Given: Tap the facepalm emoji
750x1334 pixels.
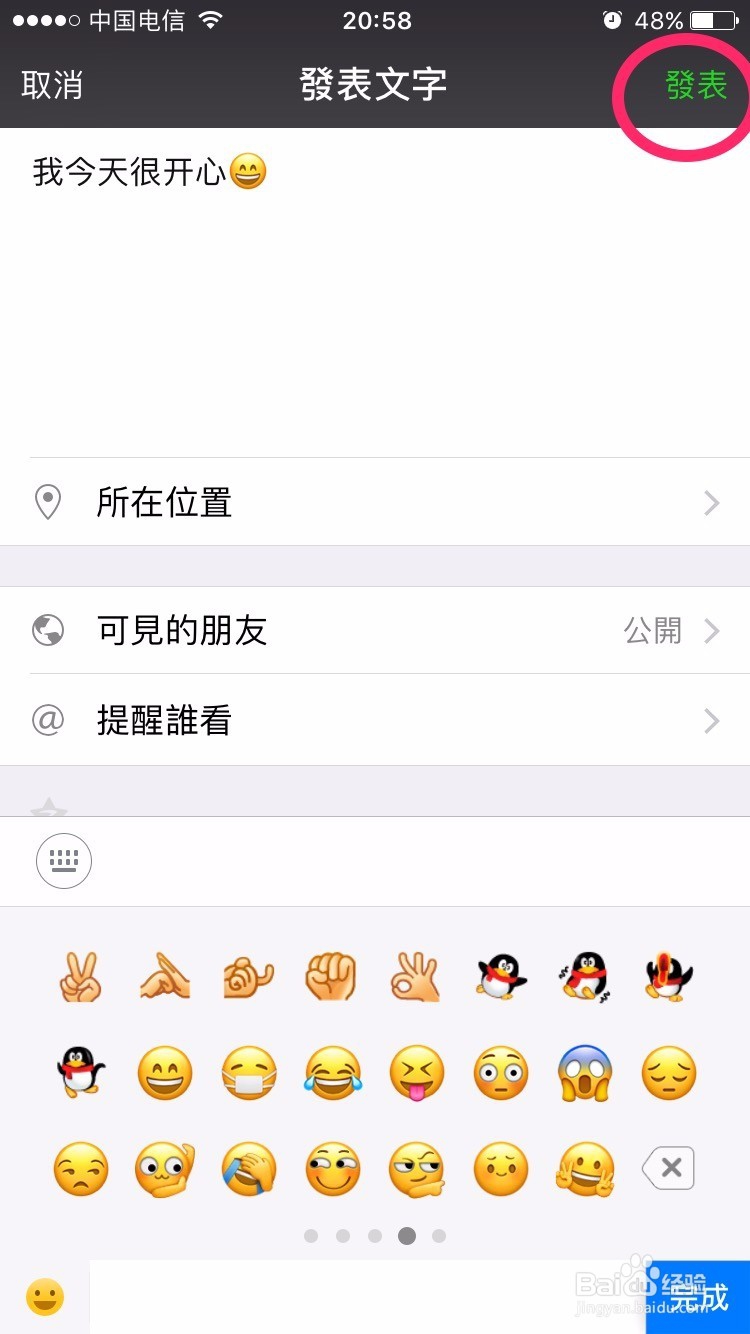Looking at the screenshot, I should coord(249,1168).
